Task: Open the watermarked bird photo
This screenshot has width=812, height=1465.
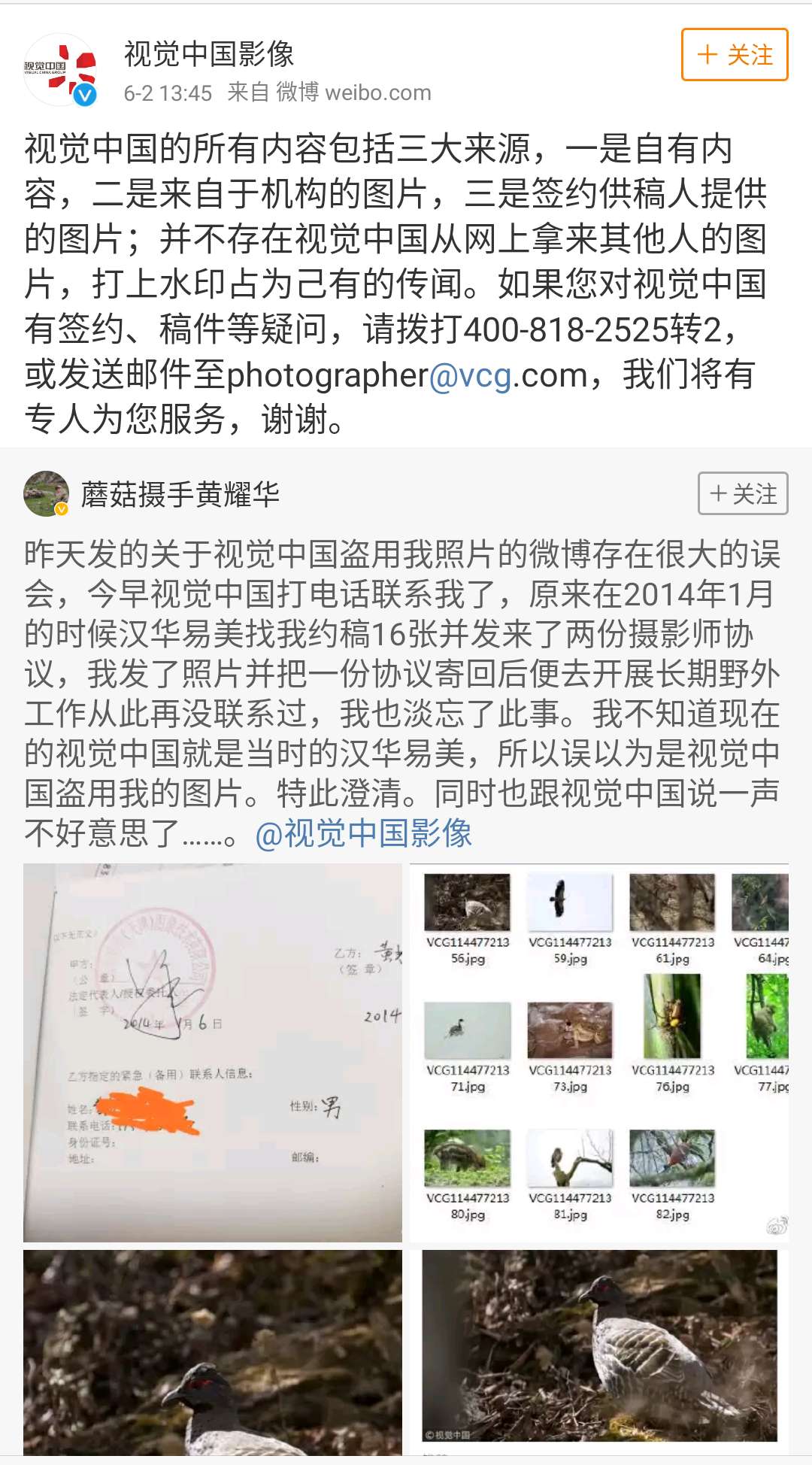Action: tap(599, 1346)
